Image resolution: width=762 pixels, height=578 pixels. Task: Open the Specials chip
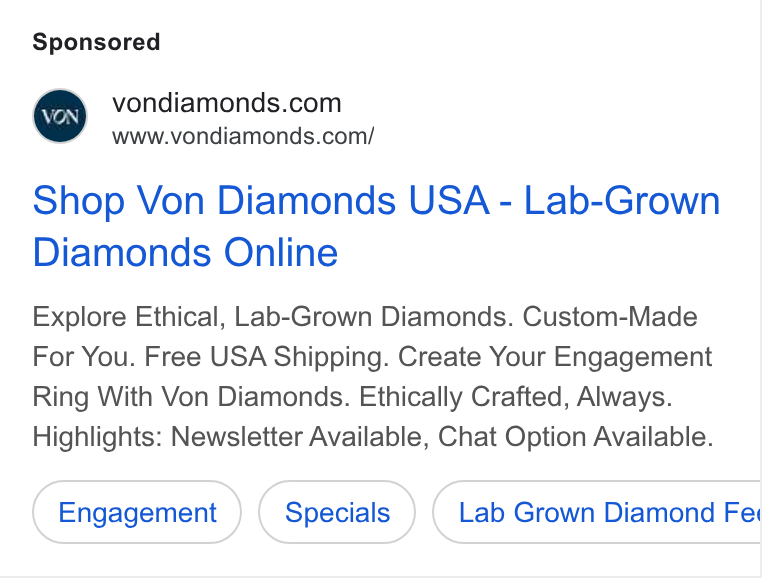tap(337, 512)
